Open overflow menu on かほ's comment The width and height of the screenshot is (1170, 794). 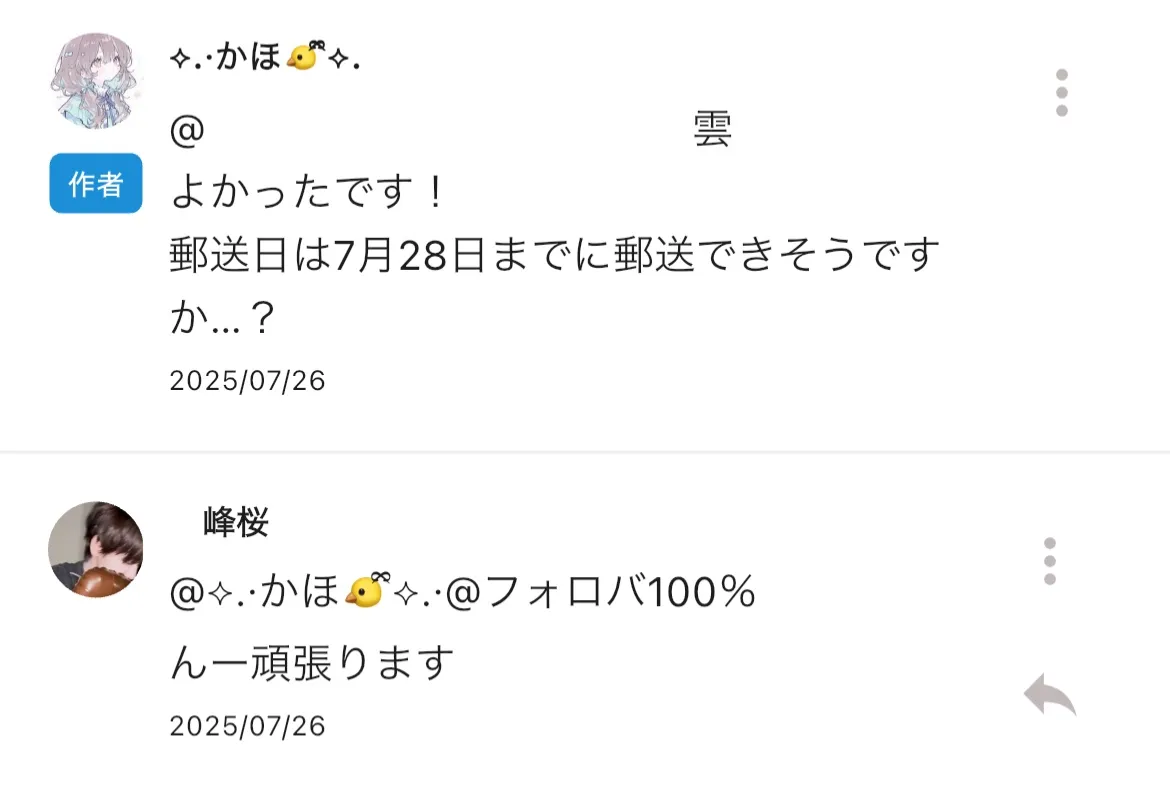(x=1061, y=93)
